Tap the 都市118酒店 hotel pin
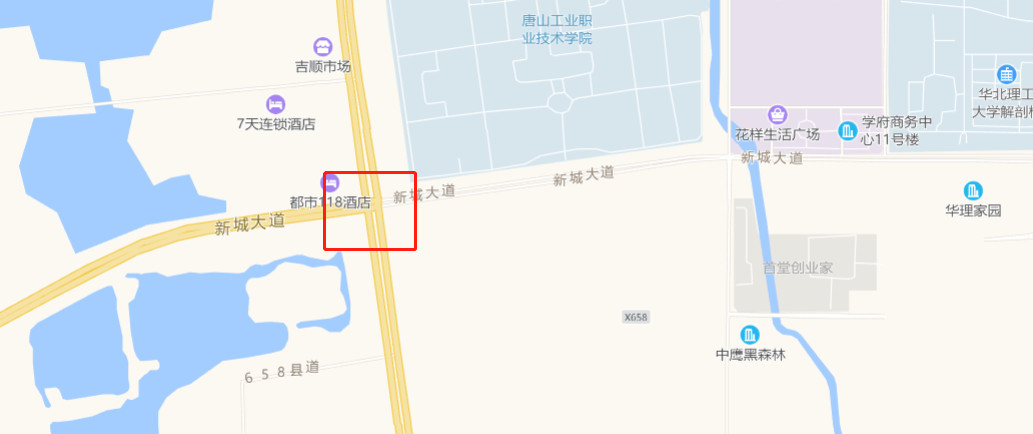Viewport: 1033px width, 434px height. coord(330,183)
